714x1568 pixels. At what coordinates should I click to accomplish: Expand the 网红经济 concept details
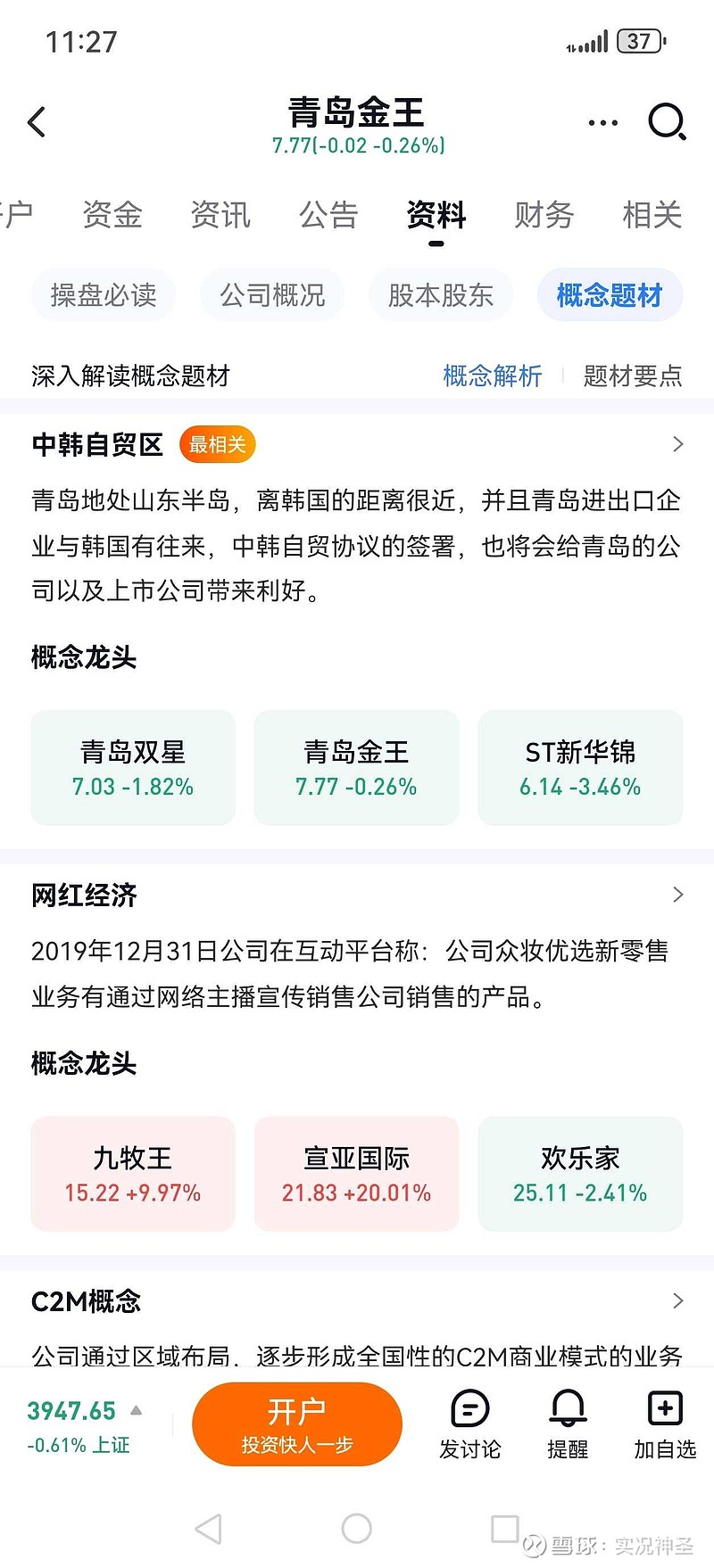[678, 895]
